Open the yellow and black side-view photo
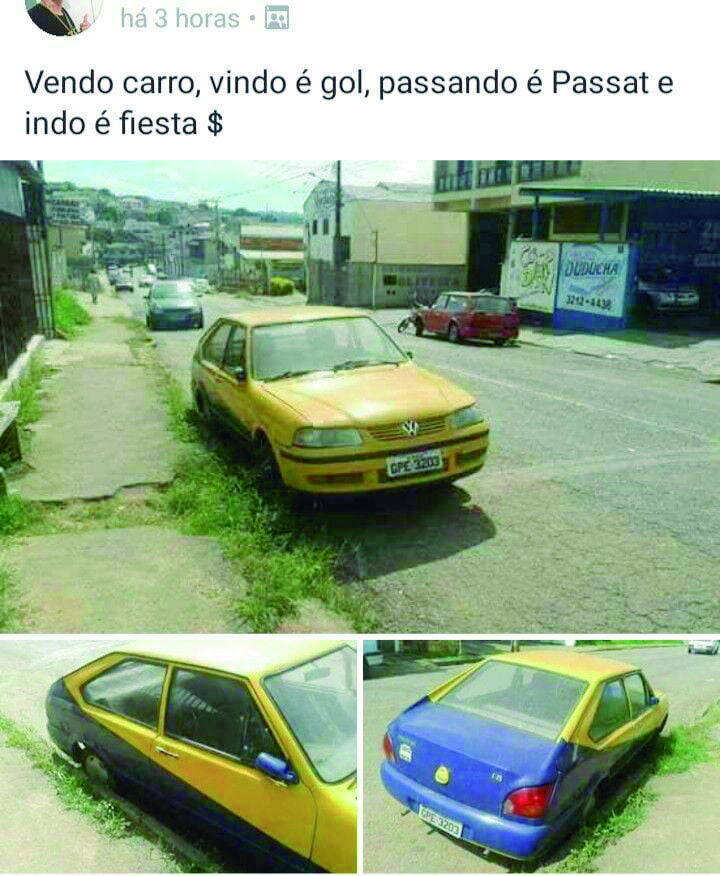Viewport: 720px width, 876px height. coord(178,757)
